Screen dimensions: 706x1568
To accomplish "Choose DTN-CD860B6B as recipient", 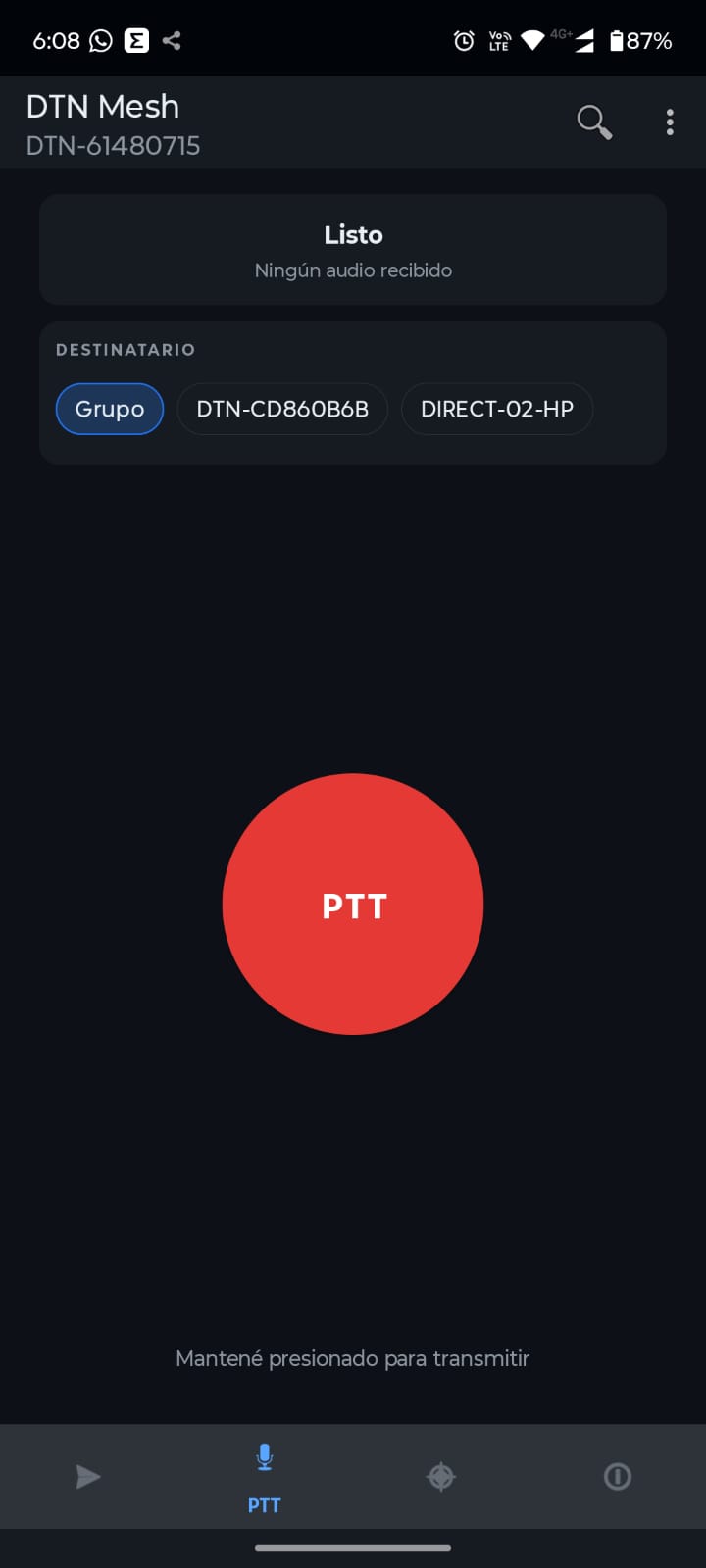I will coord(282,409).
